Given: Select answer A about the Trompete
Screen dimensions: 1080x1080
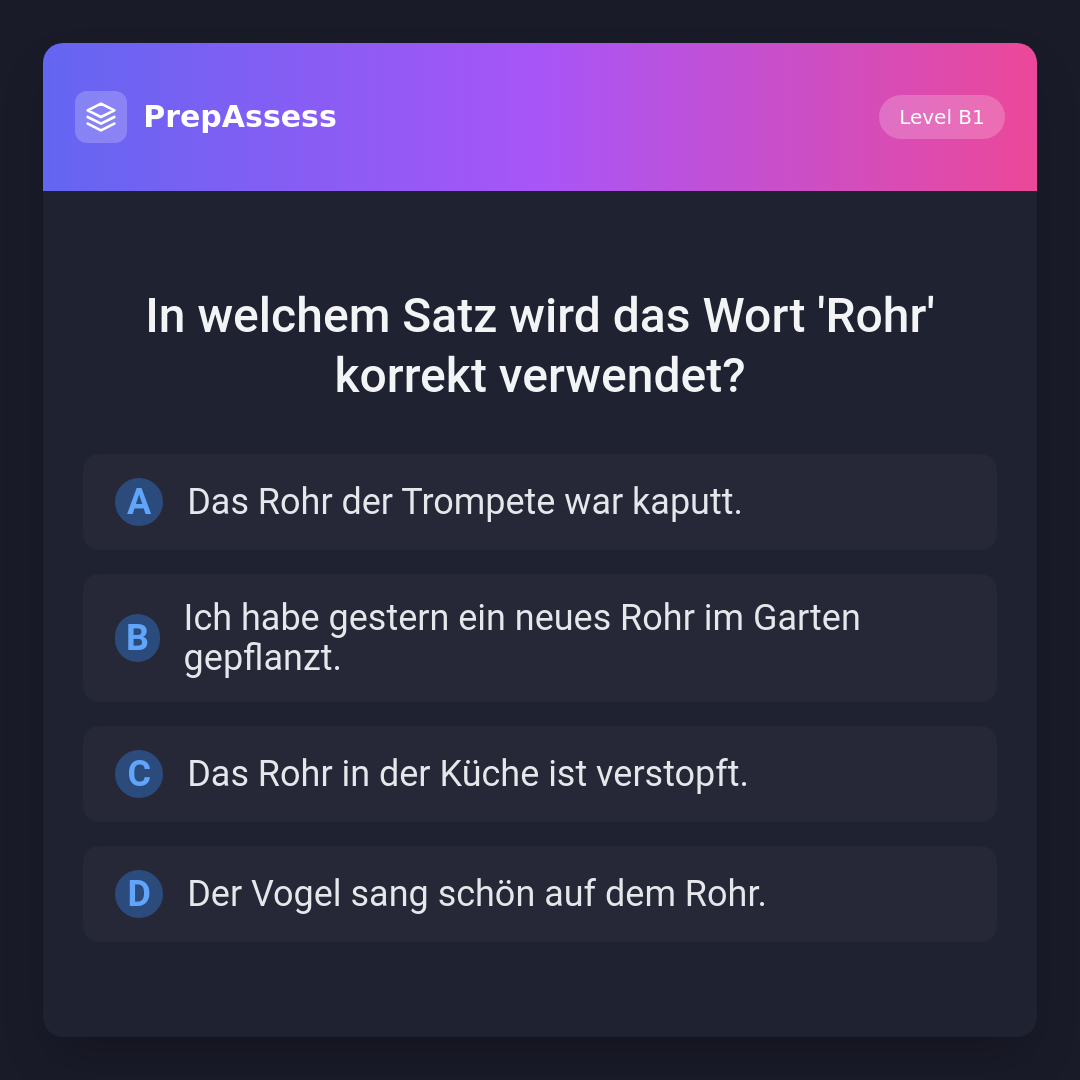Looking at the screenshot, I should pos(539,502).
